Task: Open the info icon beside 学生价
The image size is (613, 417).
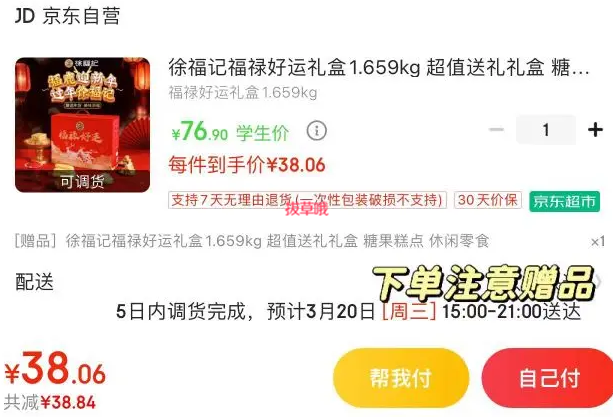Action: [316, 131]
